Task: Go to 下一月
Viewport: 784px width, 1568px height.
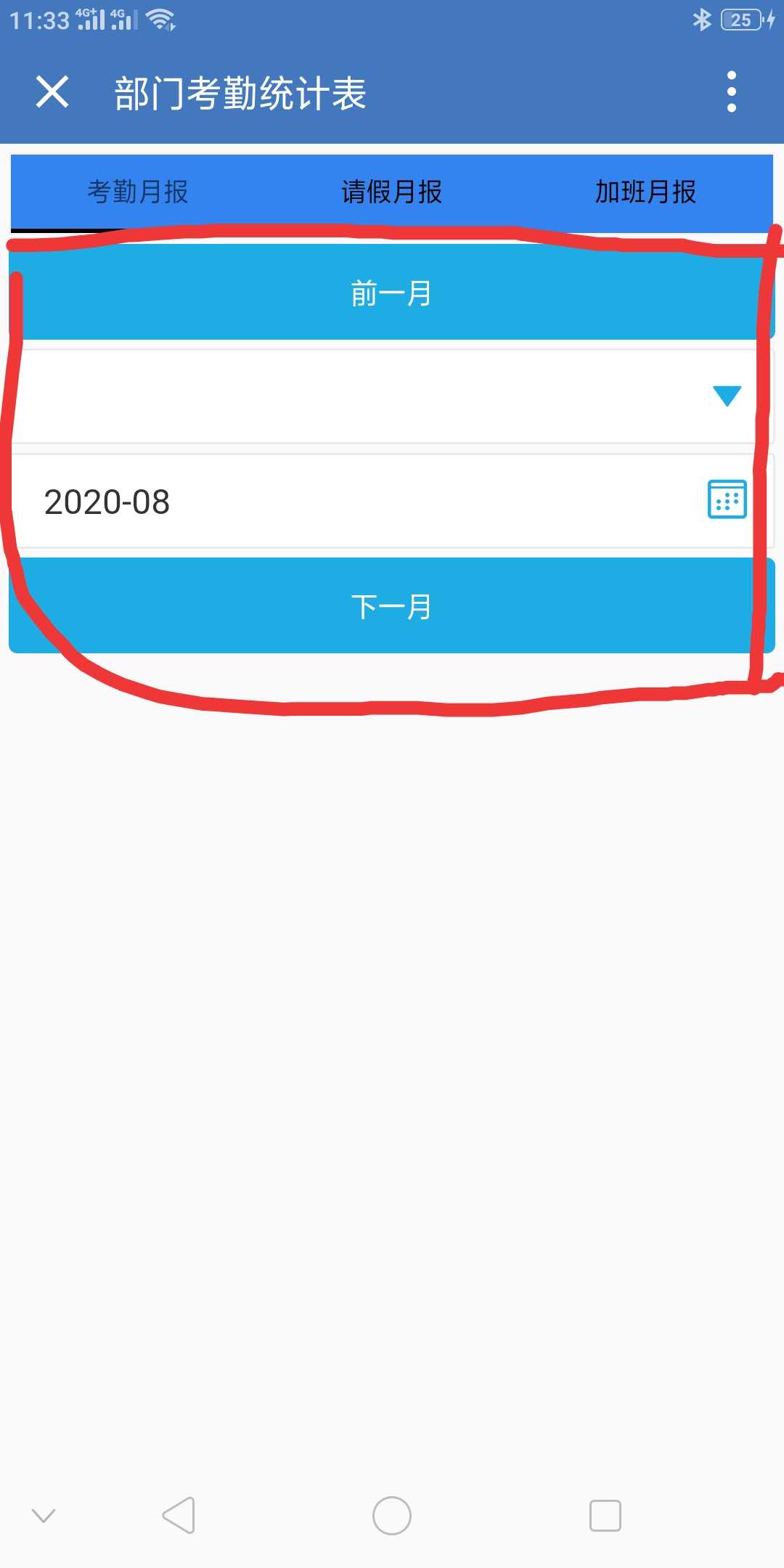Action: click(x=392, y=605)
